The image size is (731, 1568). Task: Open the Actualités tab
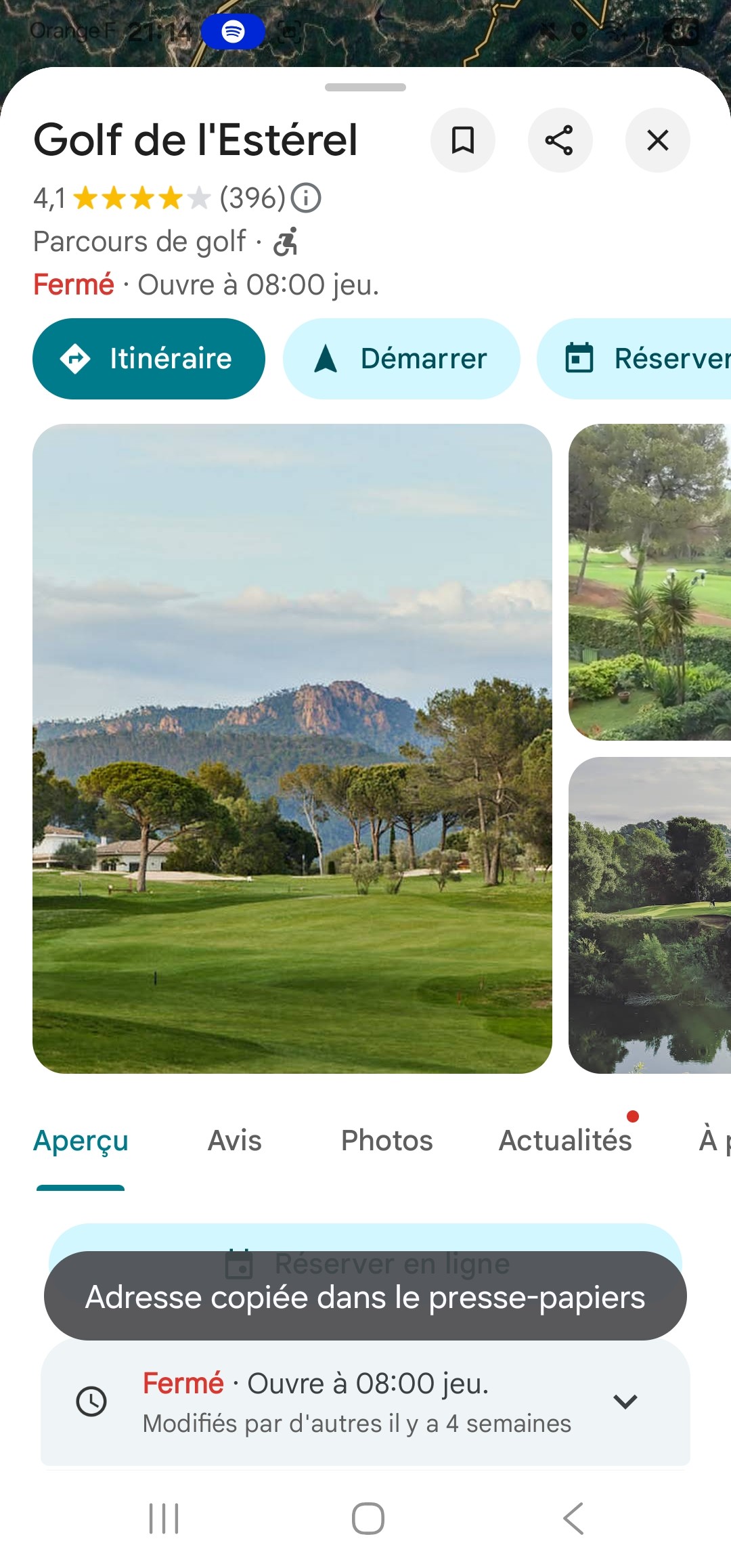click(565, 1141)
